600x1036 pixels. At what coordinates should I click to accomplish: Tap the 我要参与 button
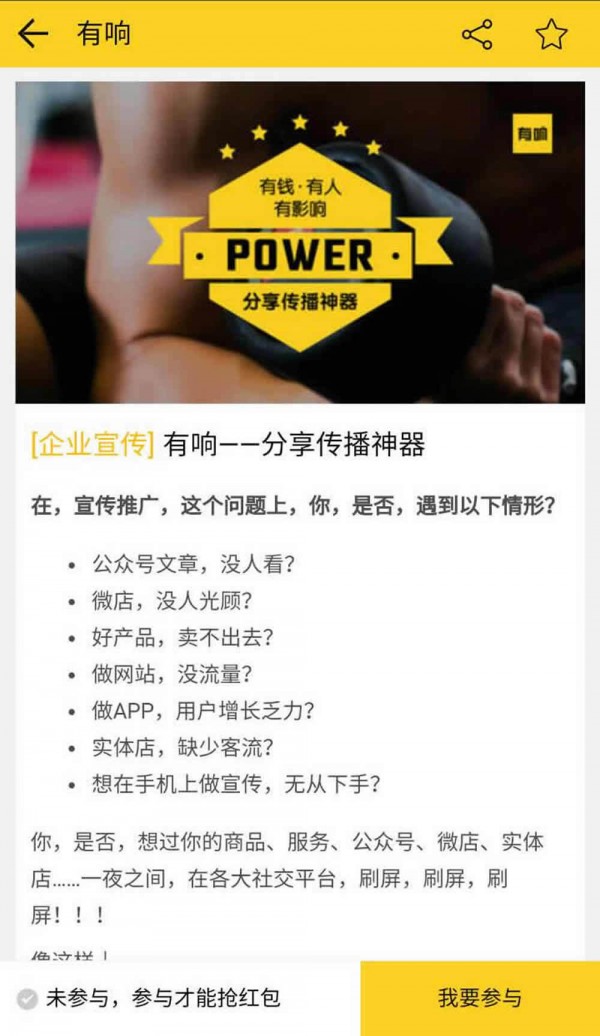coord(480,997)
